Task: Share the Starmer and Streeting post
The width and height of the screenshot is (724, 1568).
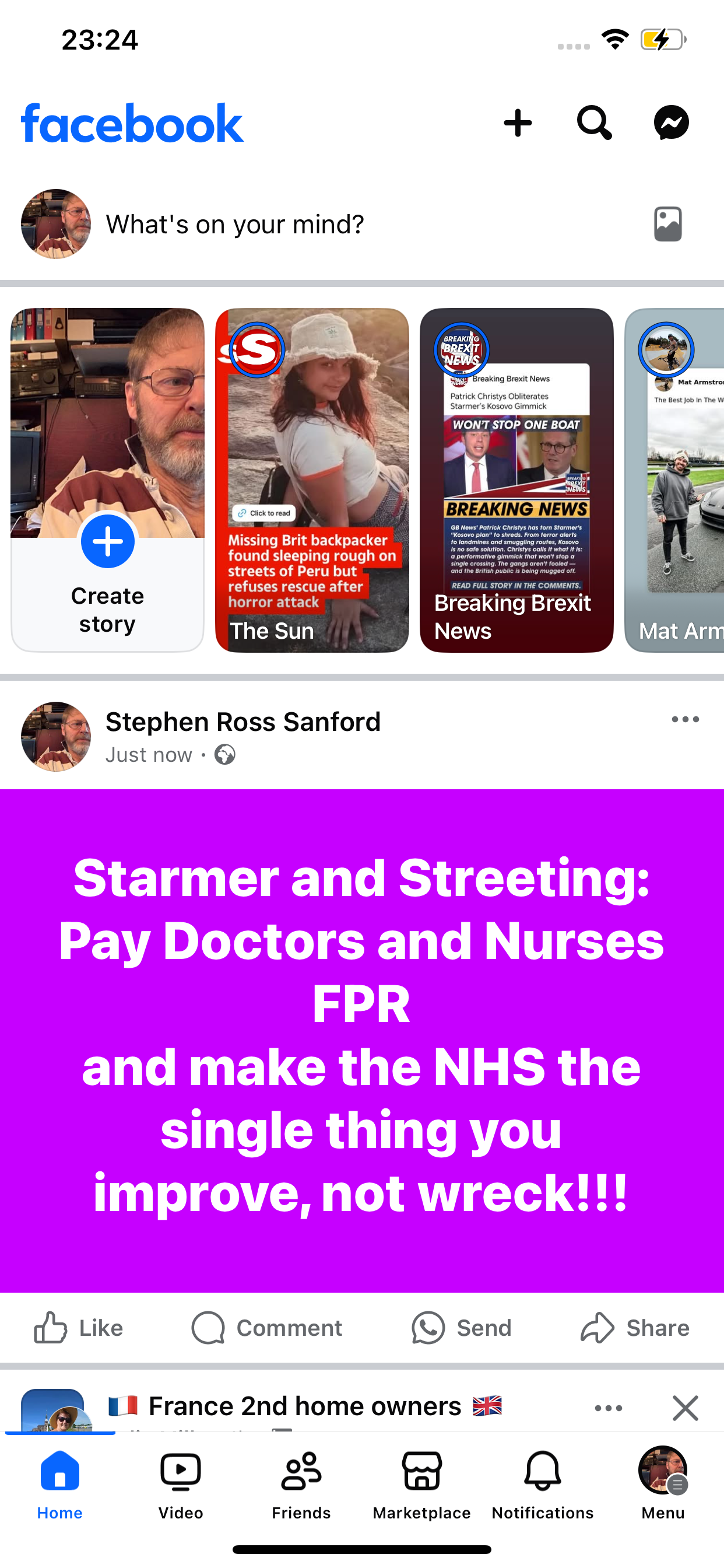Action: click(635, 1328)
